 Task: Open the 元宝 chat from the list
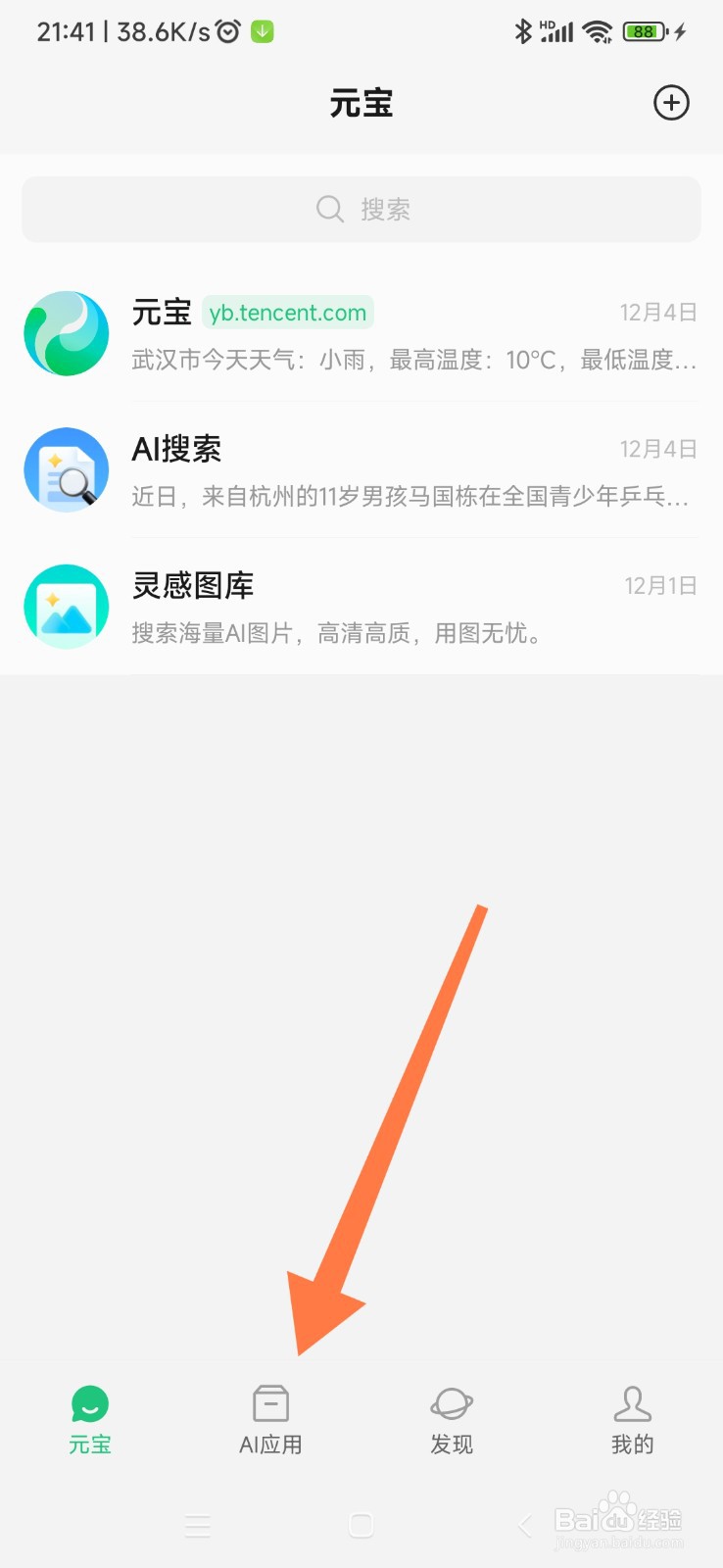click(x=361, y=333)
